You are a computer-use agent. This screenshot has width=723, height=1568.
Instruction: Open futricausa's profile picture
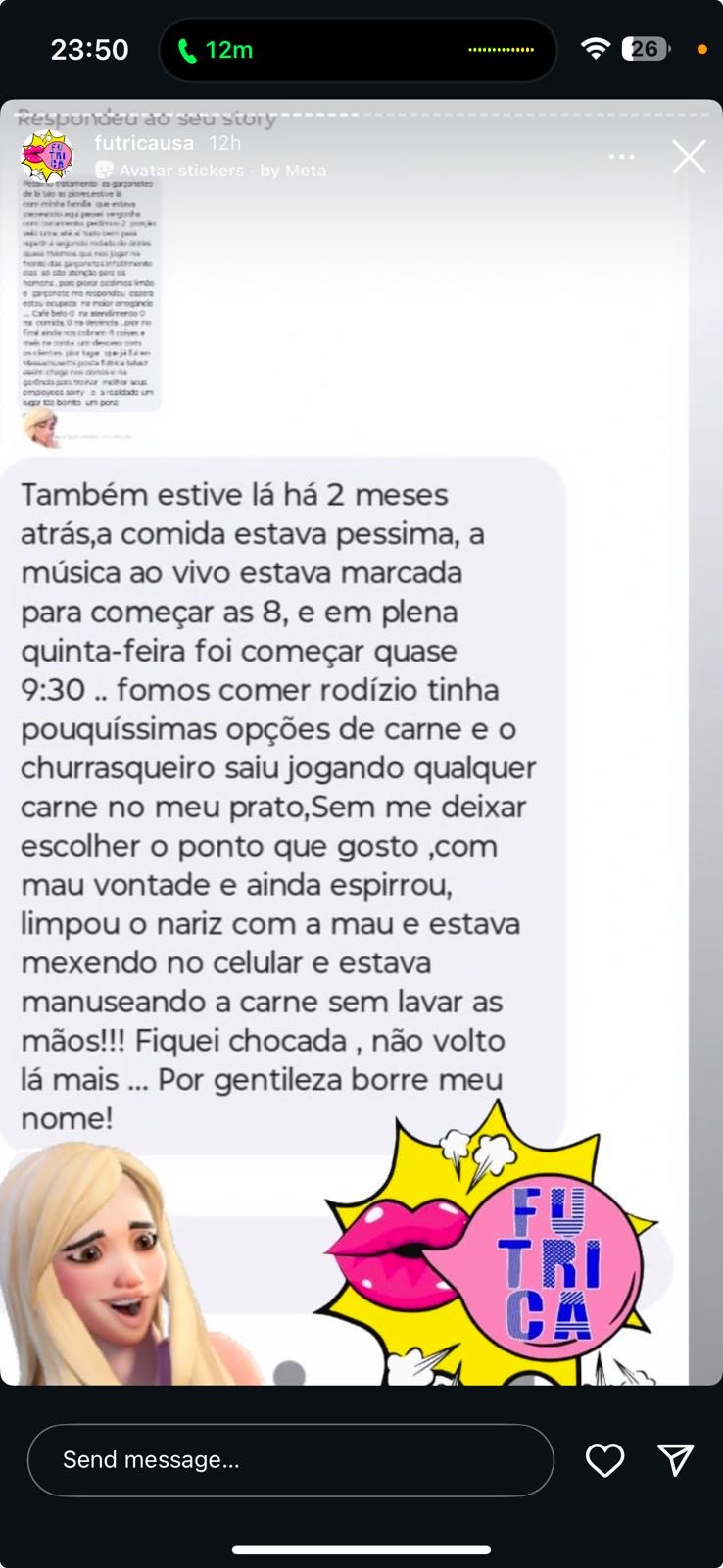click(x=47, y=156)
